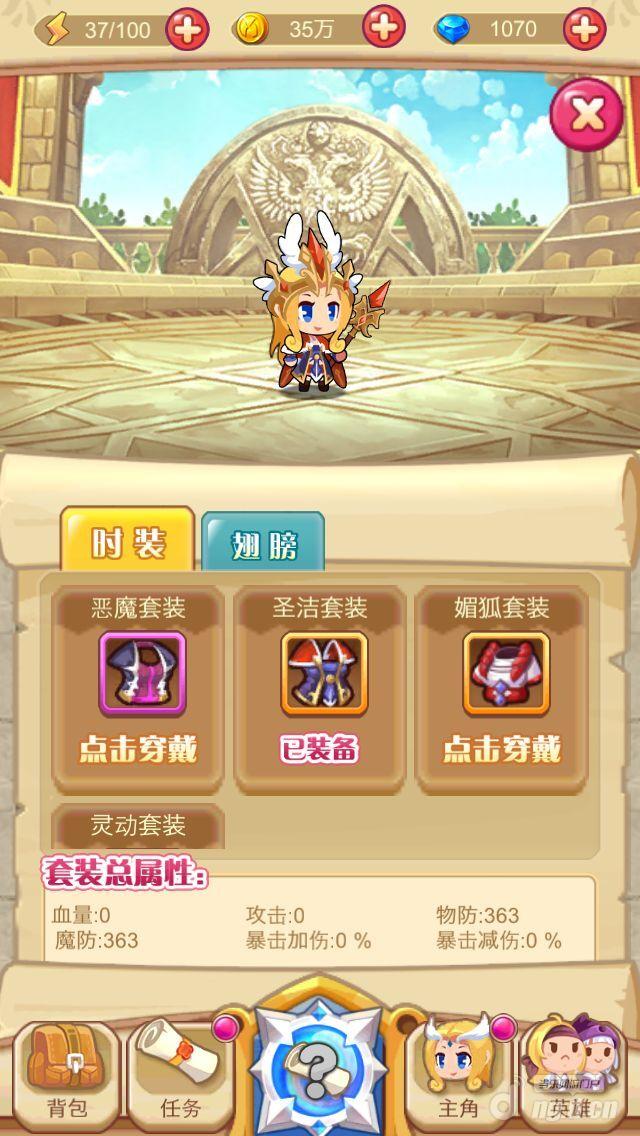Select the 灵动套装 card

coord(138,827)
